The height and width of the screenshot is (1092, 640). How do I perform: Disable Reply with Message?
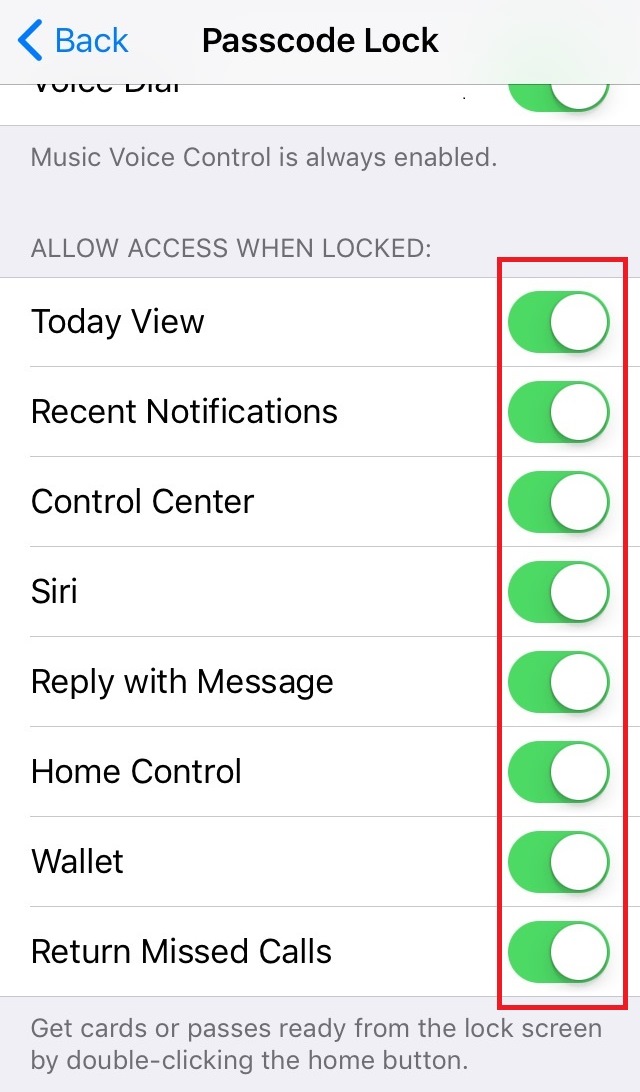(x=558, y=682)
